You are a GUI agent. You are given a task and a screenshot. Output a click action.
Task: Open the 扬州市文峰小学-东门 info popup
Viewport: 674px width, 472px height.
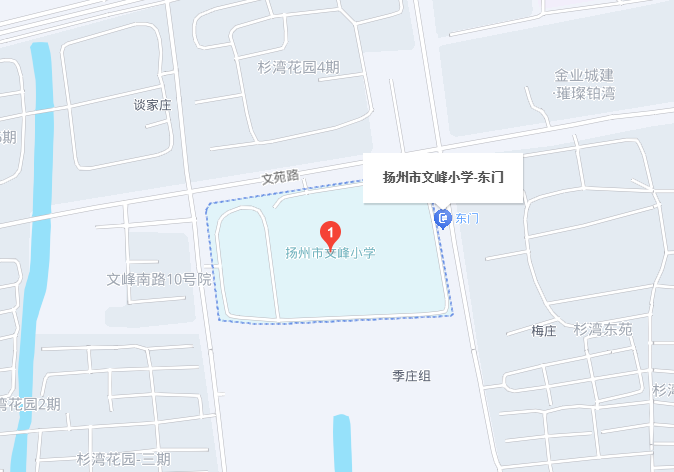tap(443, 178)
